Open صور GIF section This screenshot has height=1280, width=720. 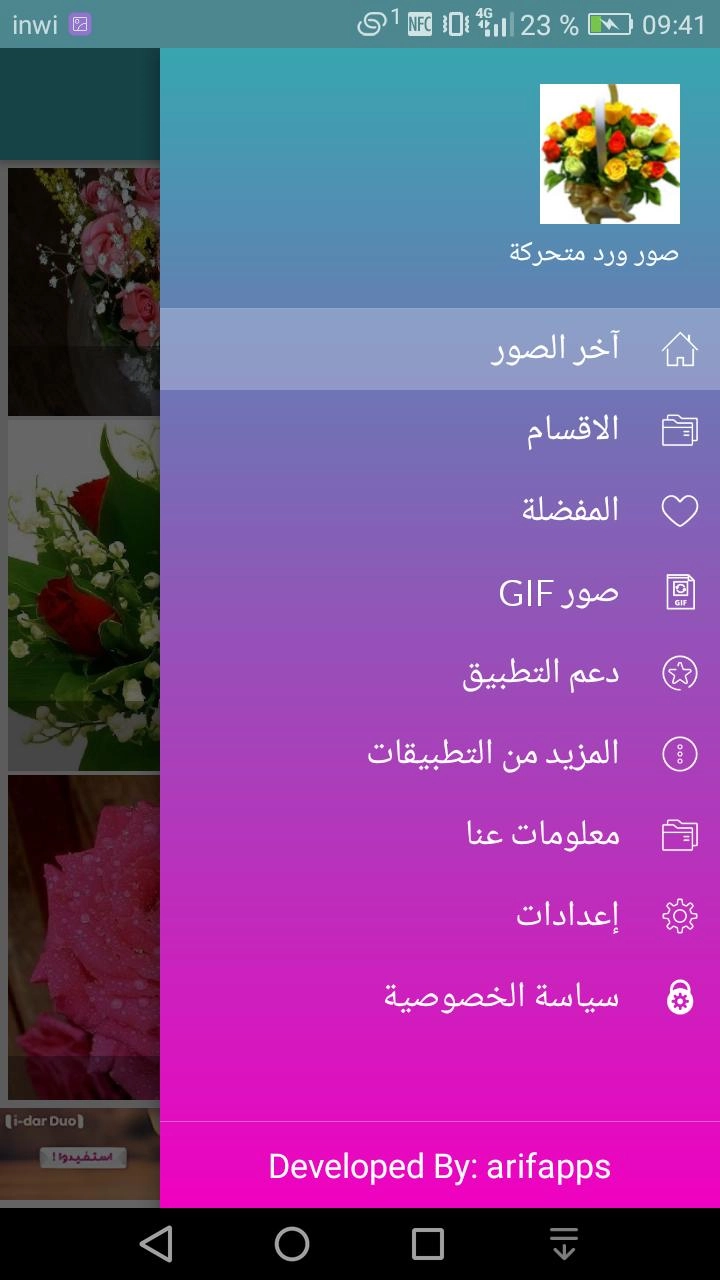pos(559,592)
